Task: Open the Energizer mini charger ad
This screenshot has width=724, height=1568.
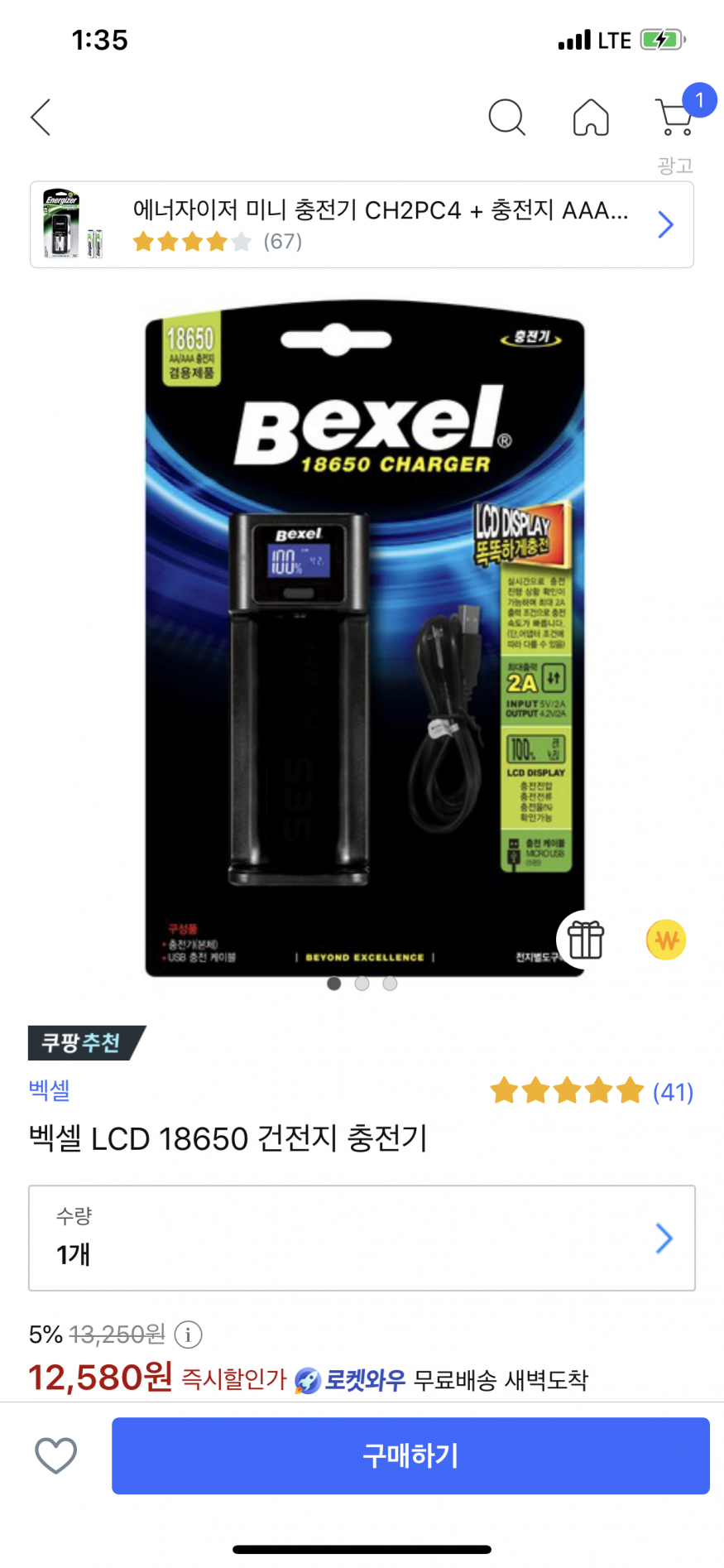Action: coord(362,224)
